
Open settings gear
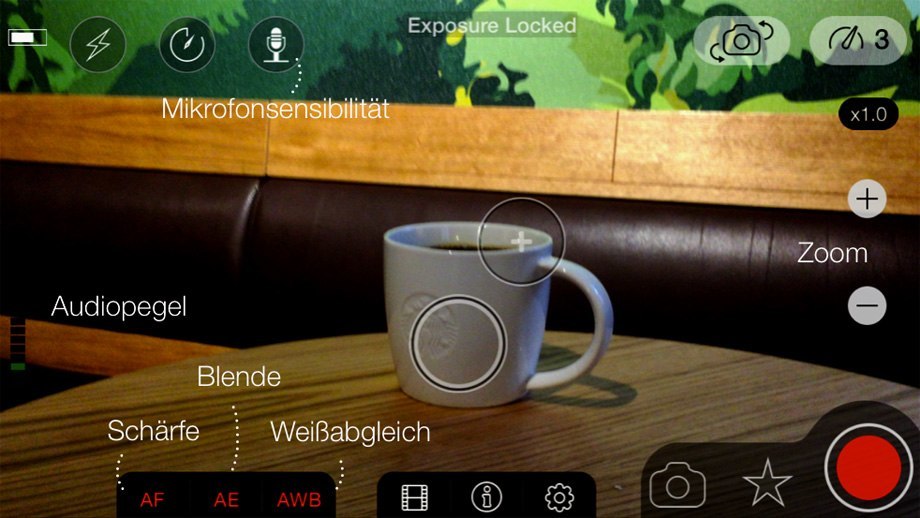(559, 497)
